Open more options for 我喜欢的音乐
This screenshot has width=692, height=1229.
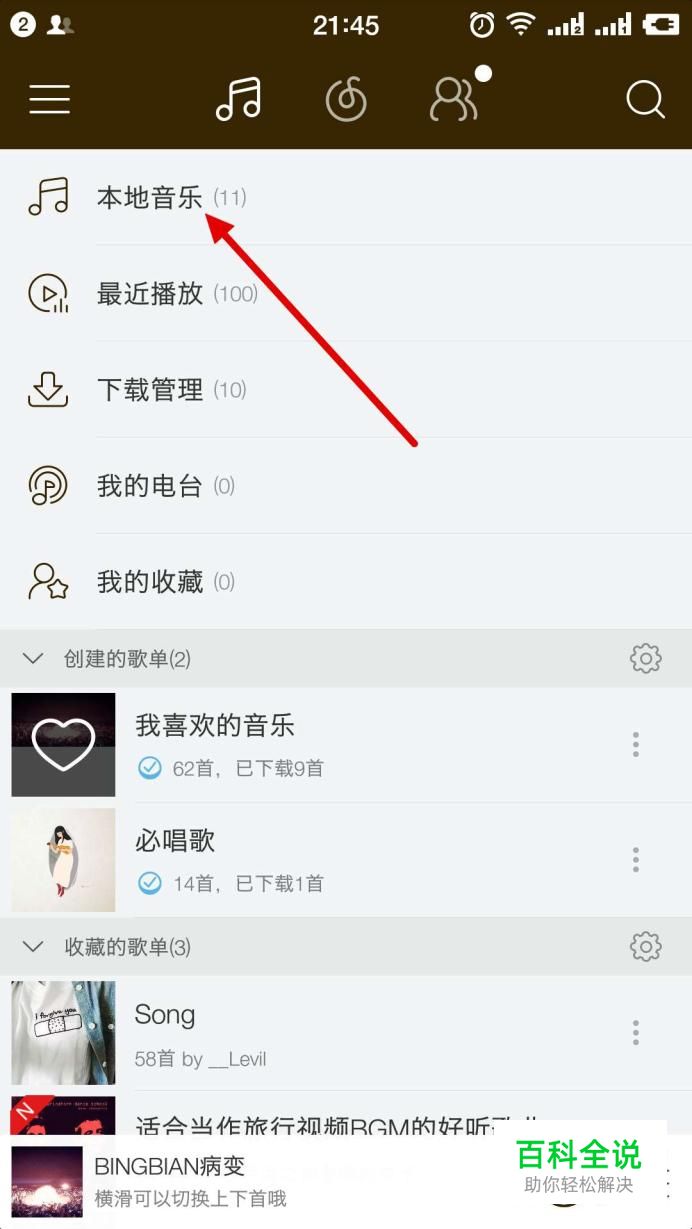click(635, 744)
